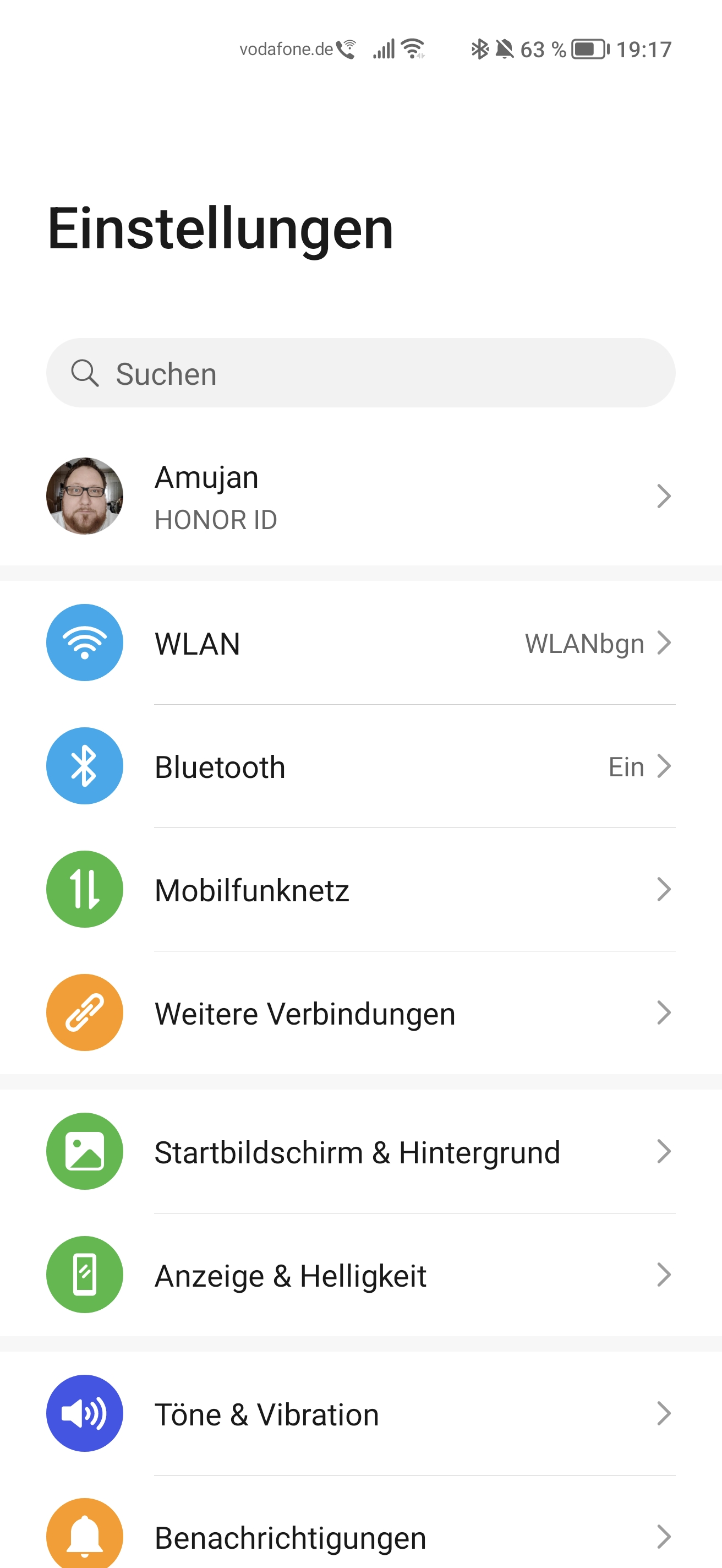Open Weitere Verbindungen

pos(360,1013)
